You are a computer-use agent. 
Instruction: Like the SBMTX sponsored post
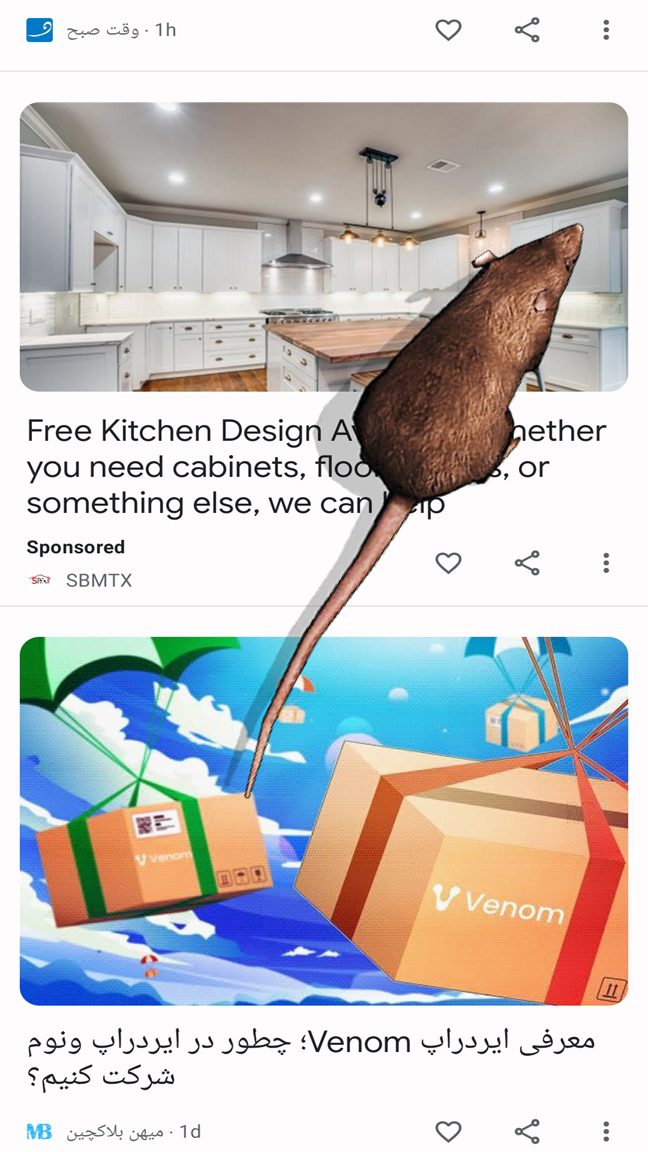tap(448, 563)
